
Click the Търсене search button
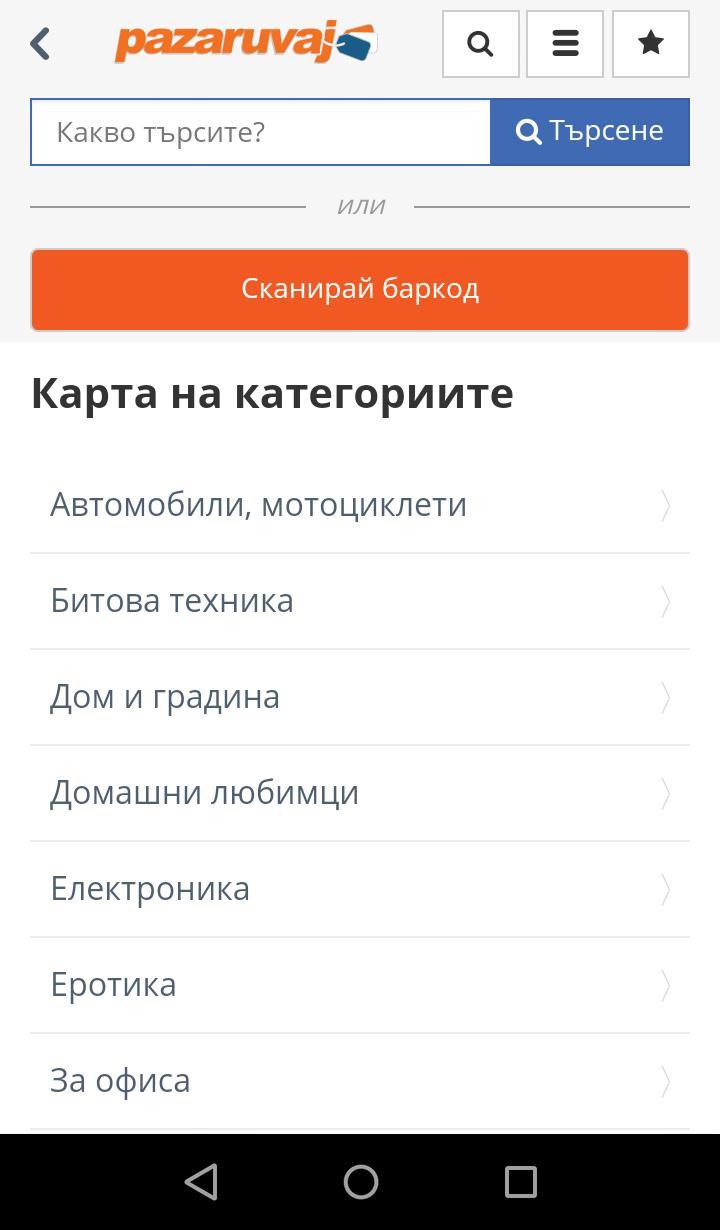(589, 130)
